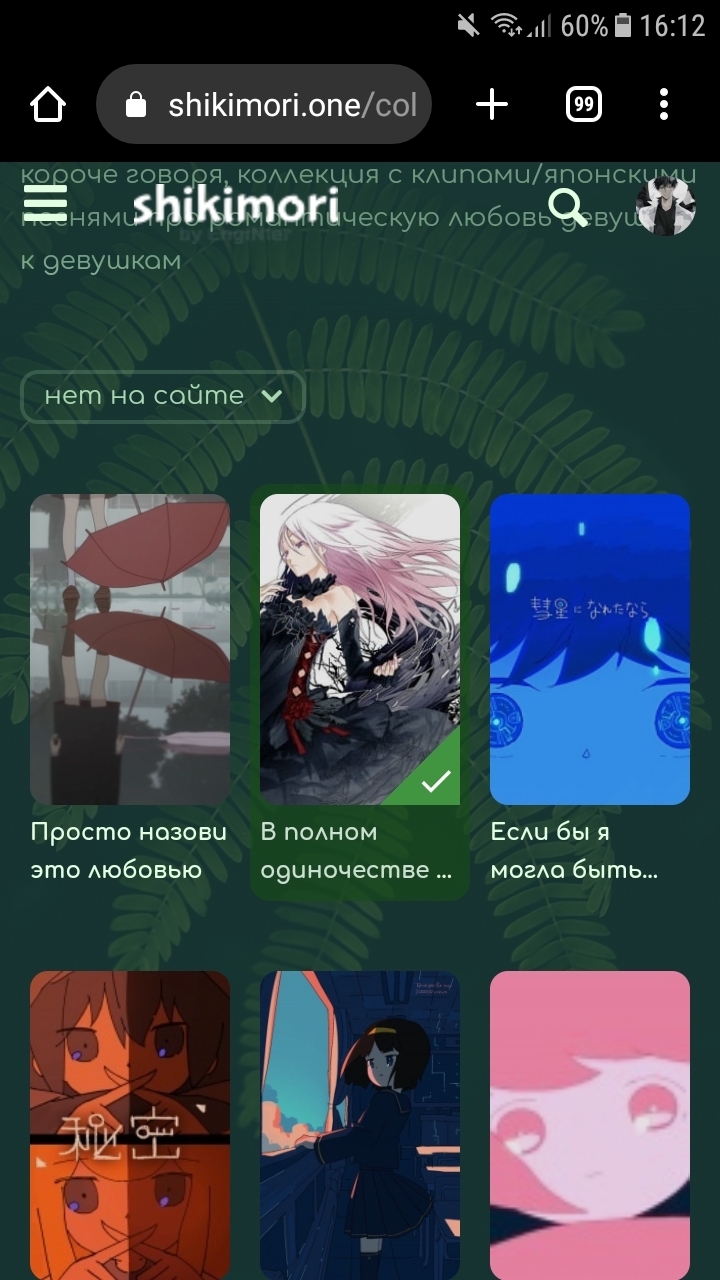The height and width of the screenshot is (1280, 720).
Task: Tap the Shikimori search icon
Action: tap(568, 207)
